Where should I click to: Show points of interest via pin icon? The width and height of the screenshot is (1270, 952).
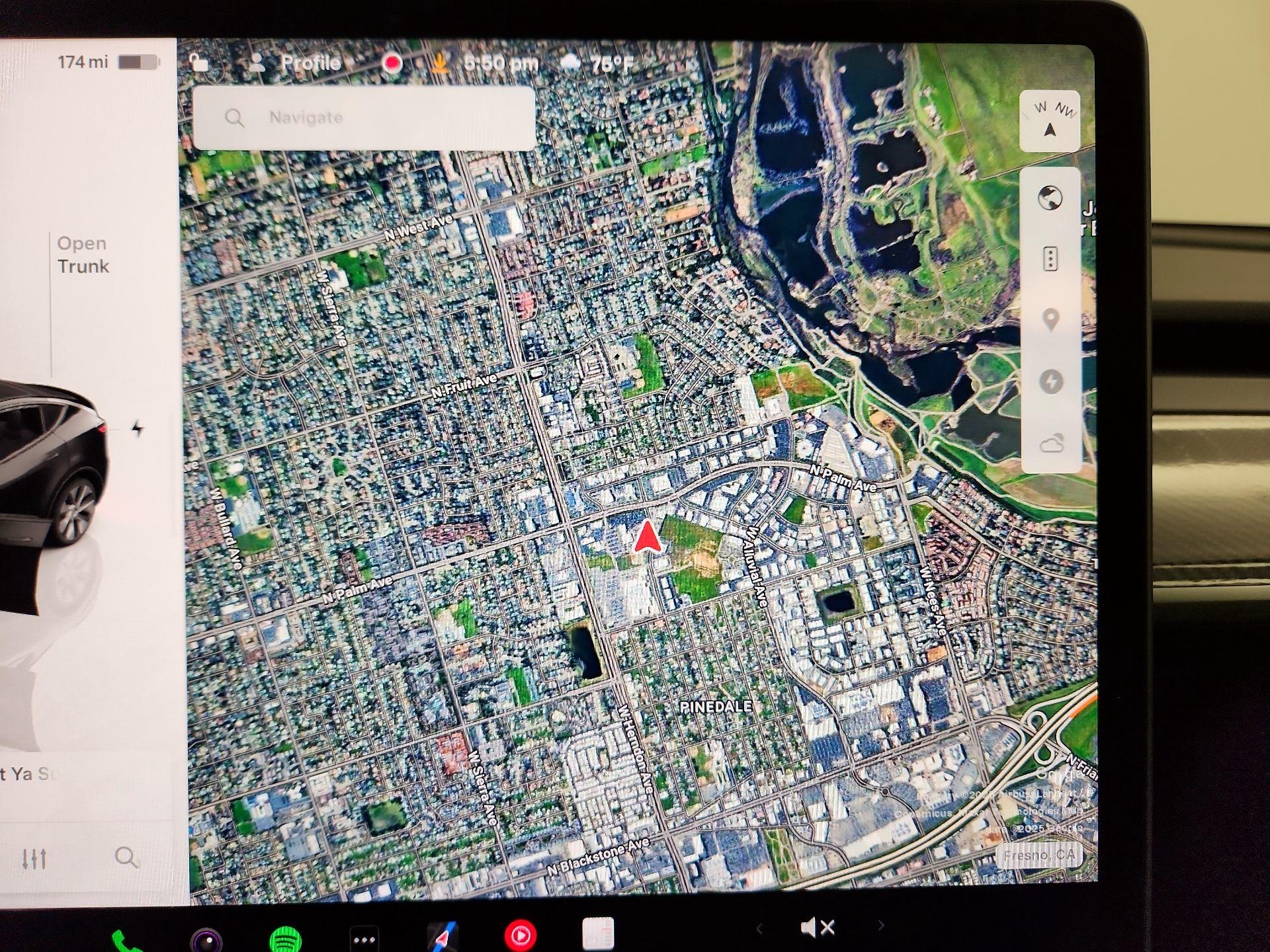point(1050,320)
